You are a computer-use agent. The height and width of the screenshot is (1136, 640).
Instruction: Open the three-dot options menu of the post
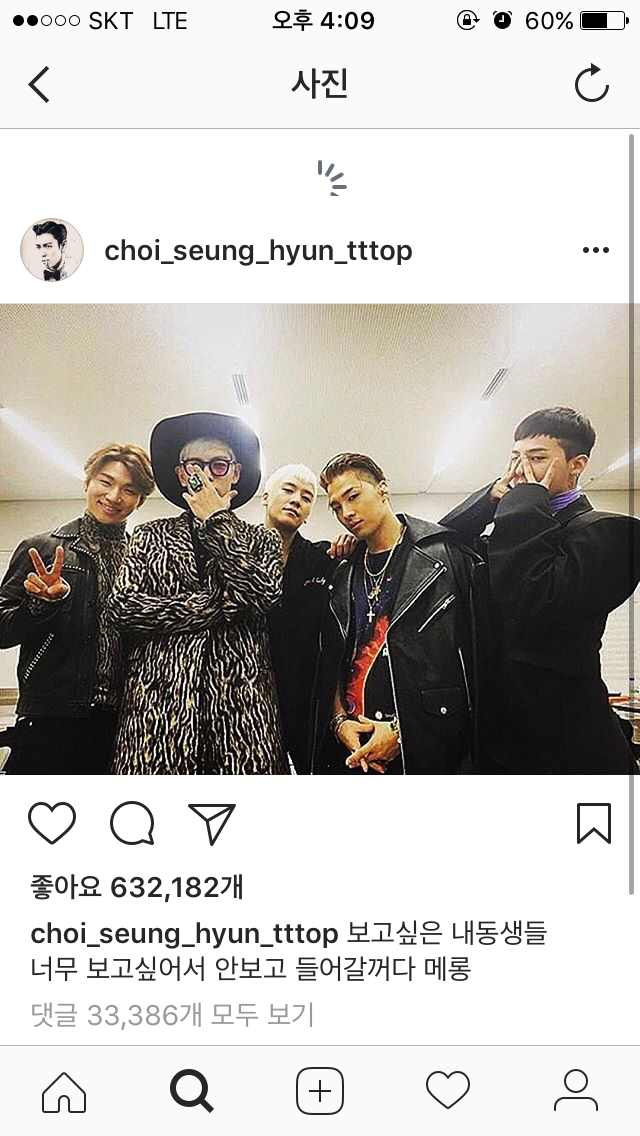[x=596, y=250]
